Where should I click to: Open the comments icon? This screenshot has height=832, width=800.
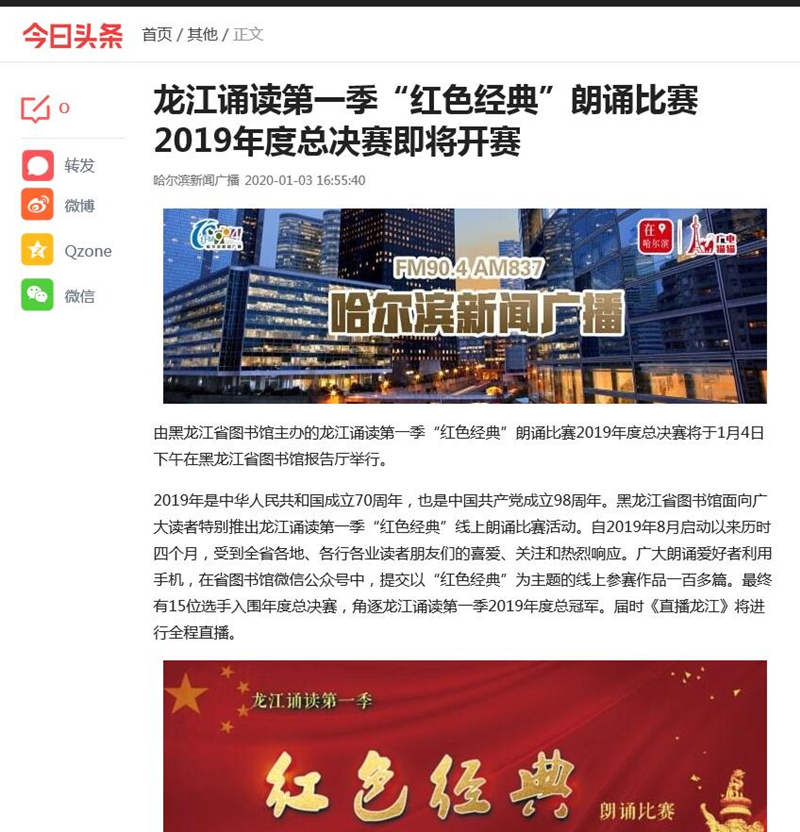coord(36,109)
